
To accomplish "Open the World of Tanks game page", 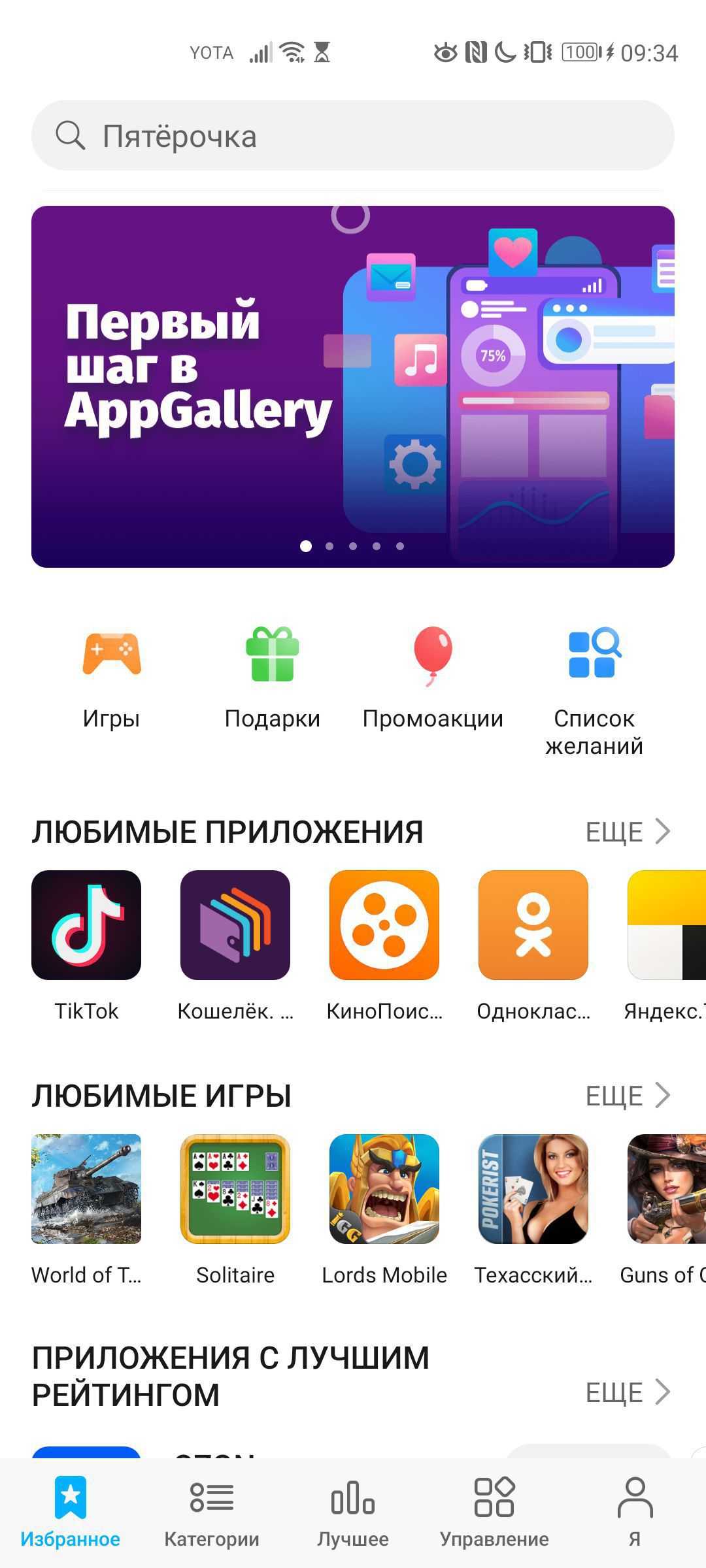I will (86, 1189).
